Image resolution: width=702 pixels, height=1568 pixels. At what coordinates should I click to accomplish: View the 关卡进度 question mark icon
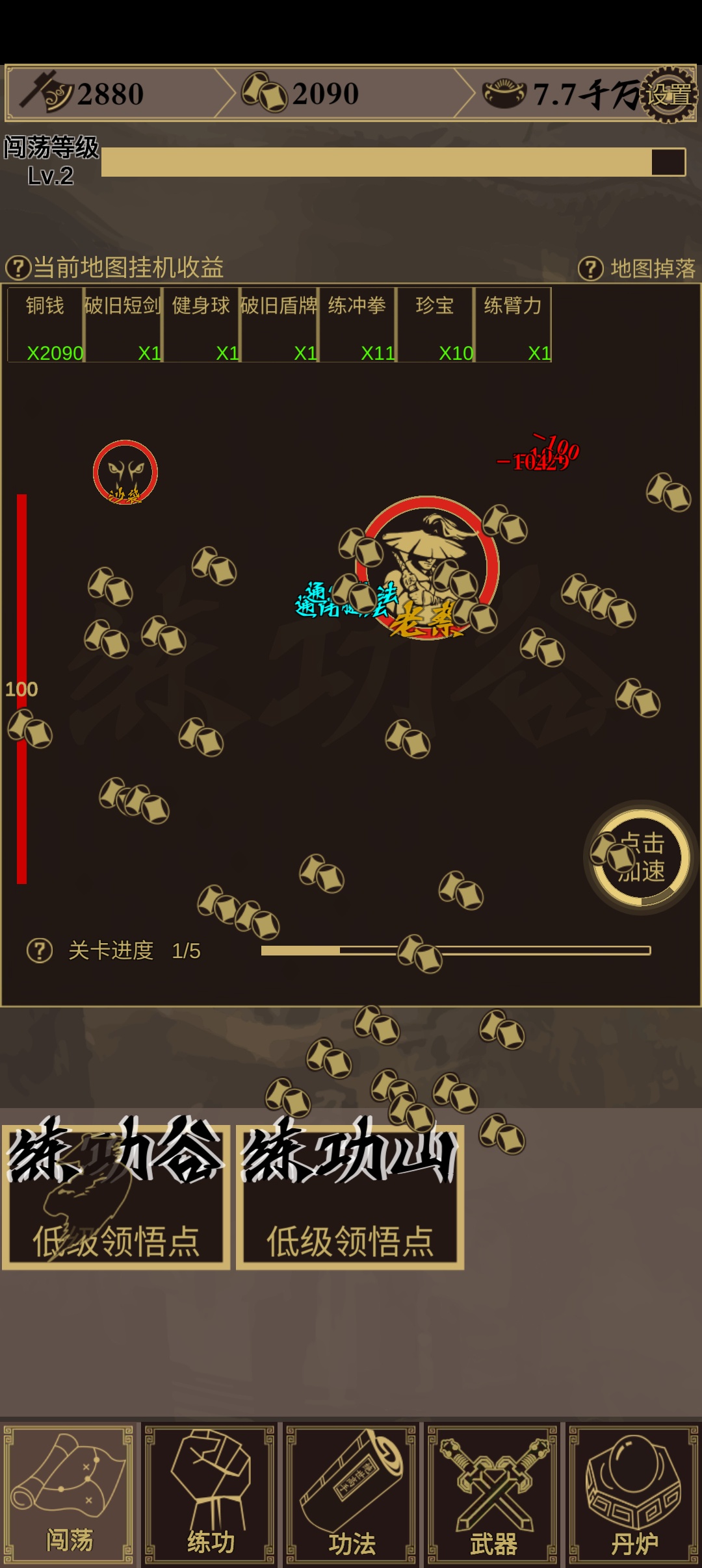(x=40, y=950)
